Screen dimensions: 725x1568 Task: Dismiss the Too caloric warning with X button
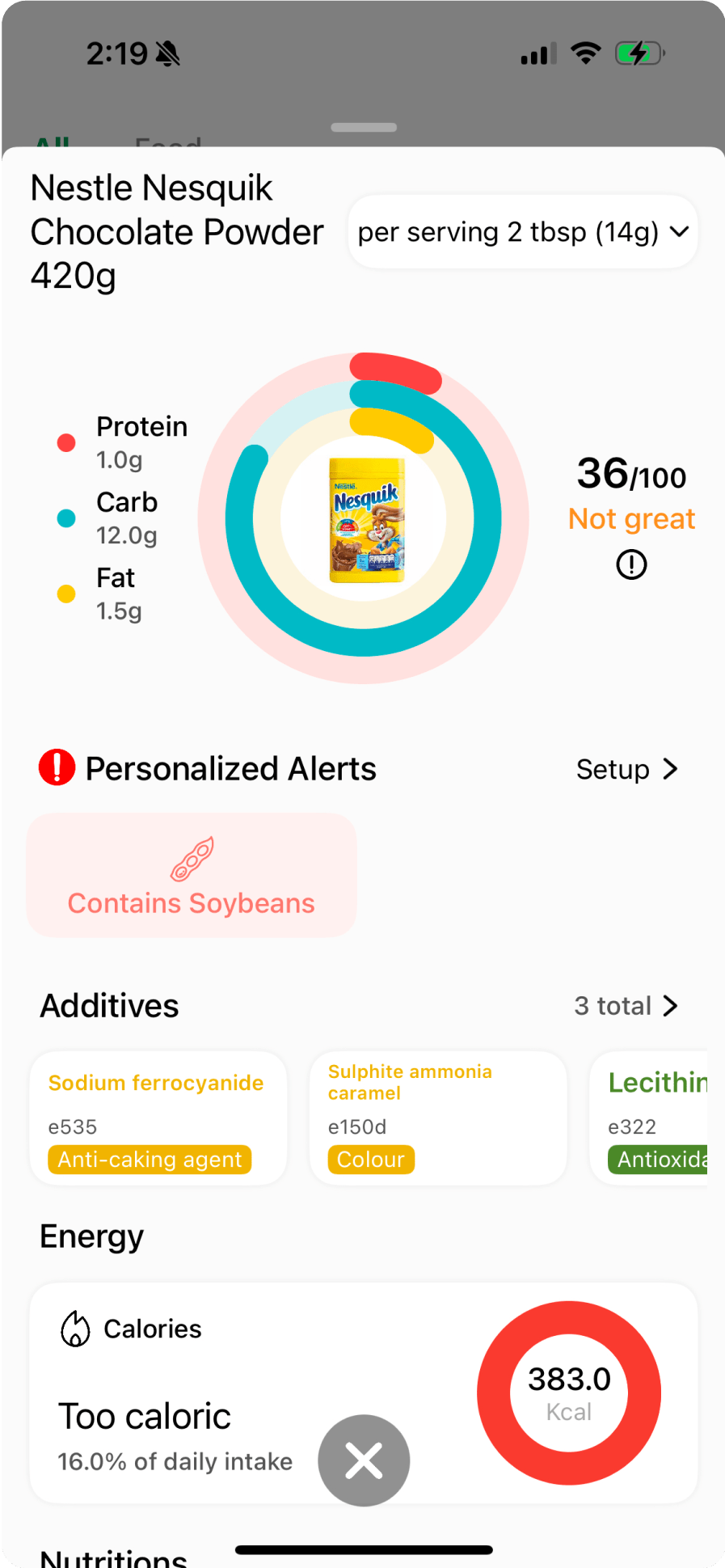(x=364, y=1460)
